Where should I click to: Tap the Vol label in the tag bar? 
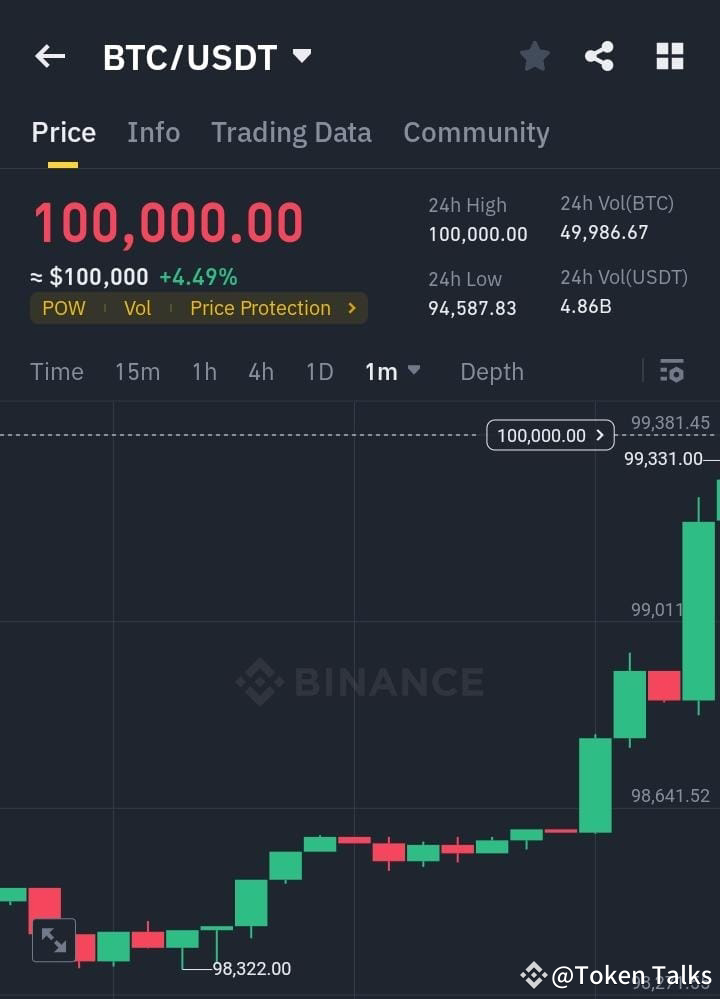click(x=138, y=308)
